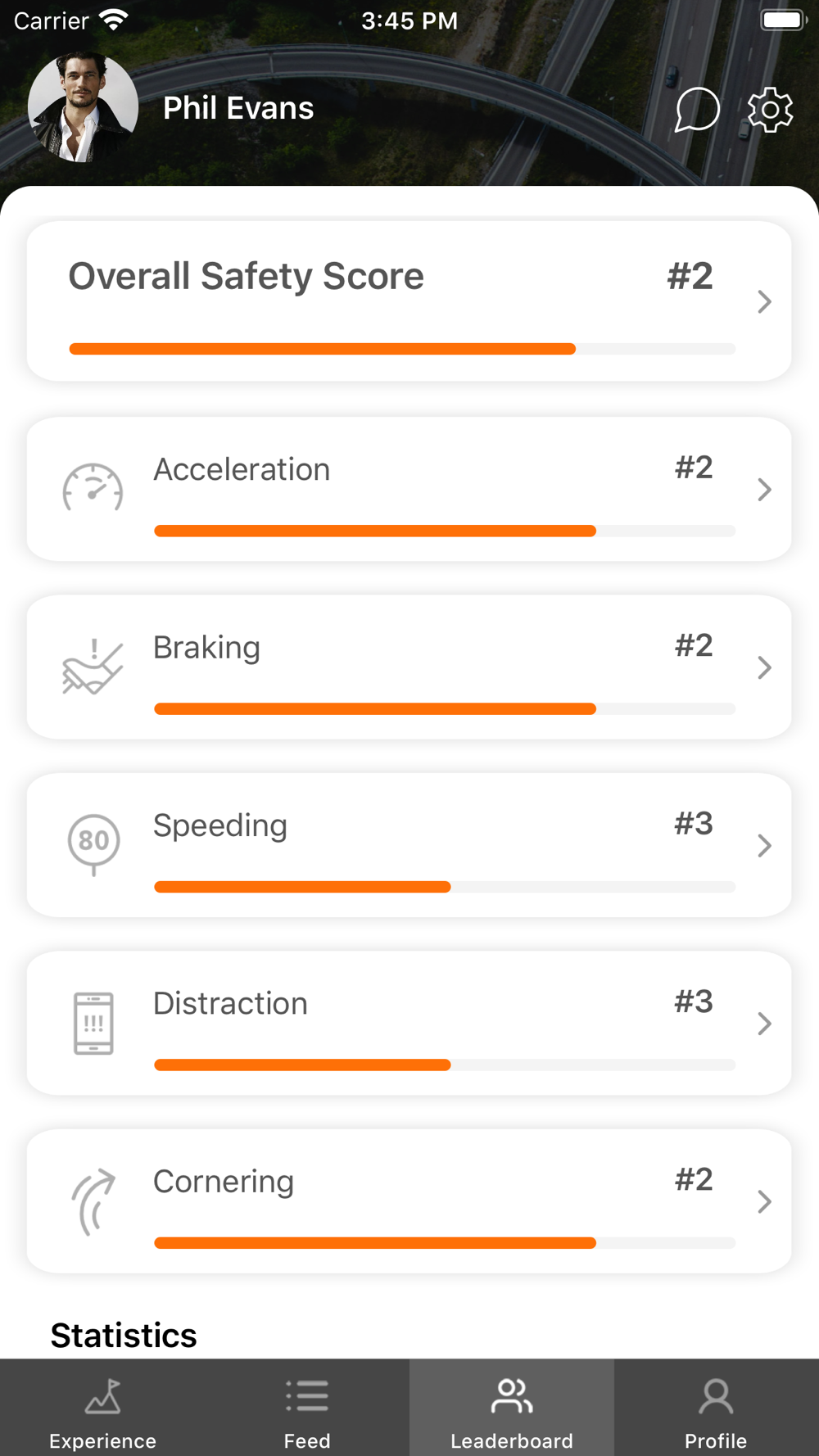Switch to the Profile tab

(x=717, y=1408)
